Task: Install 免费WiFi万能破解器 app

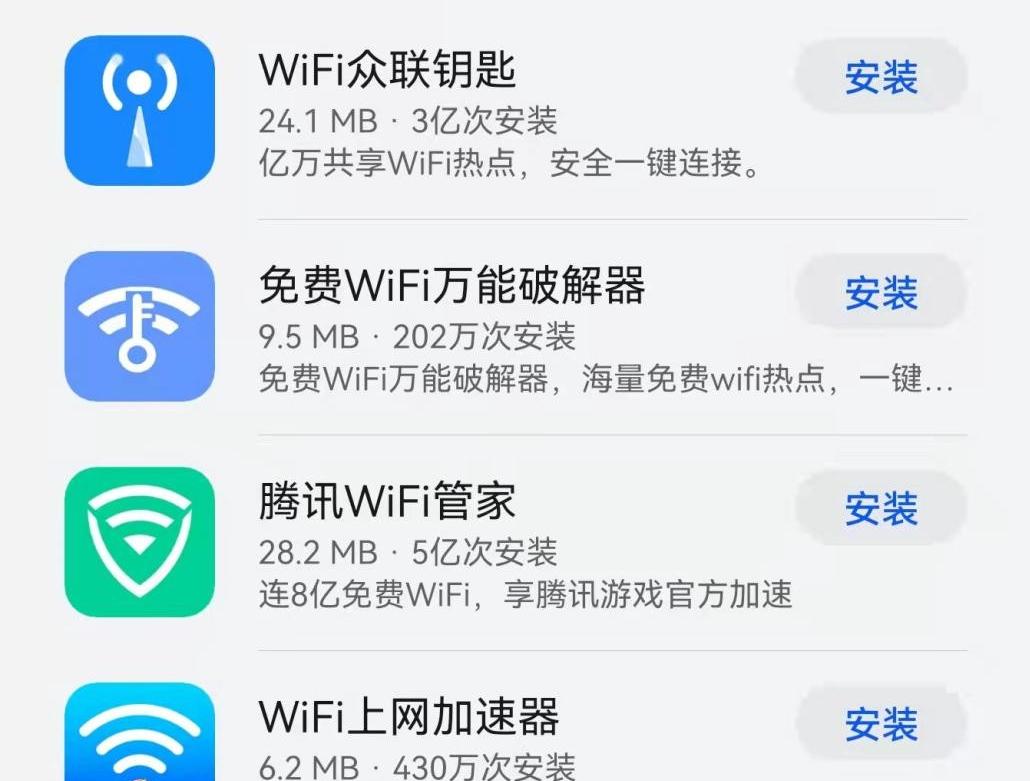Action: pyautogui.click(x=881, y=293)
